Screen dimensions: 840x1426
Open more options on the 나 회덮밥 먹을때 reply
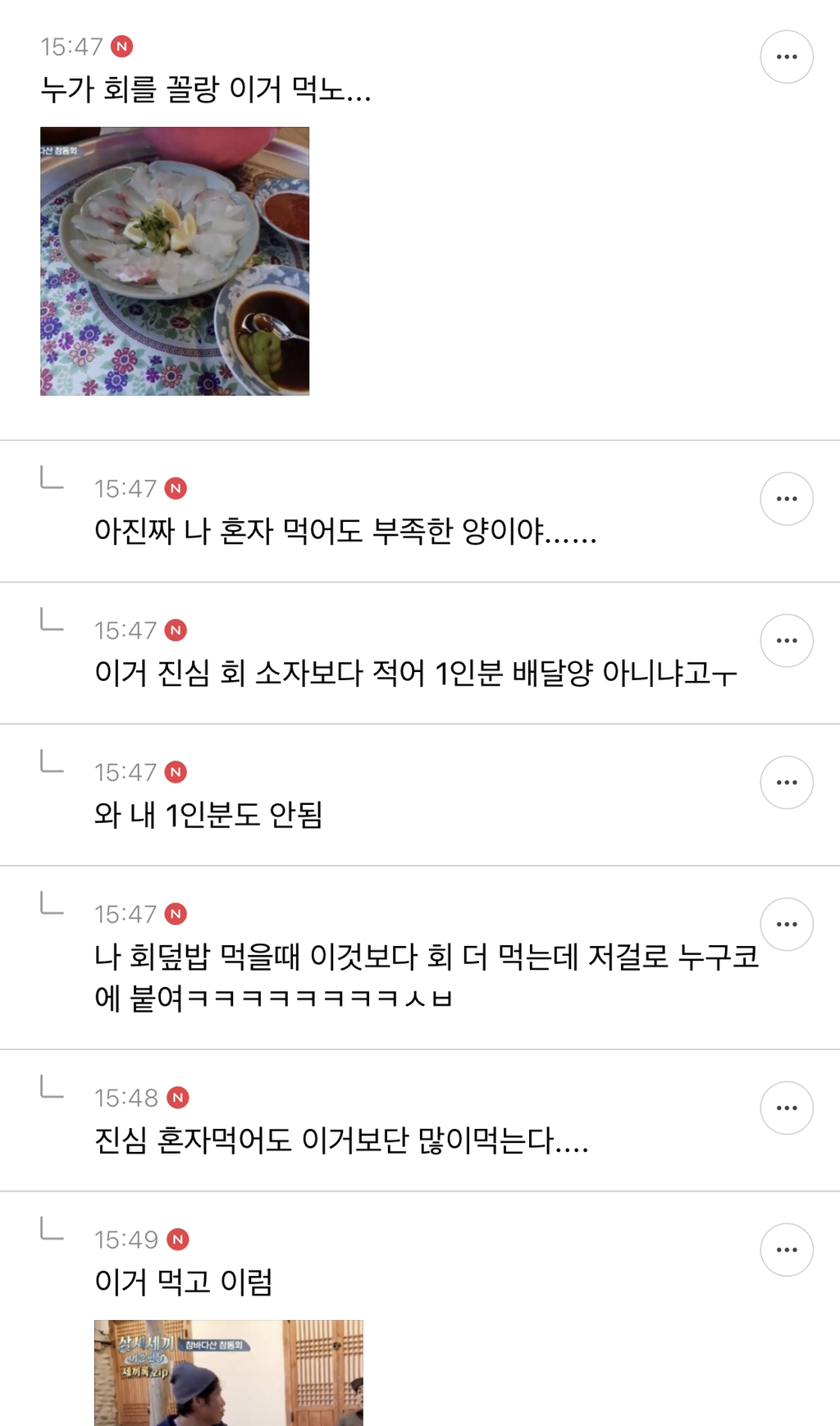786,924
